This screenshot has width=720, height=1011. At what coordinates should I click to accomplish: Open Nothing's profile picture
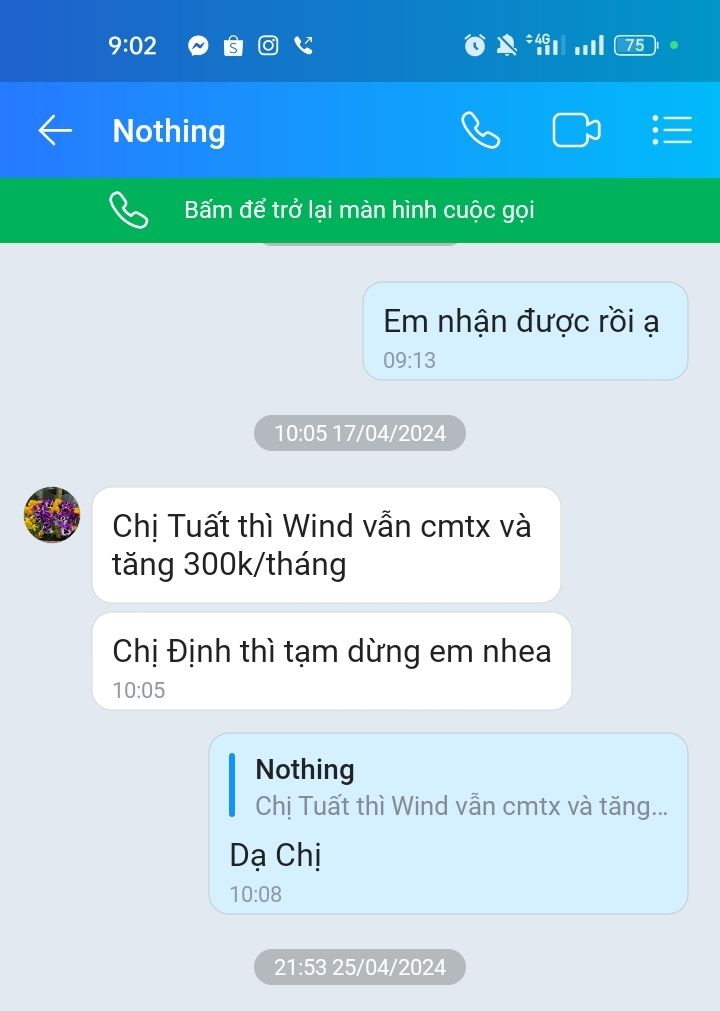point(52,516)
